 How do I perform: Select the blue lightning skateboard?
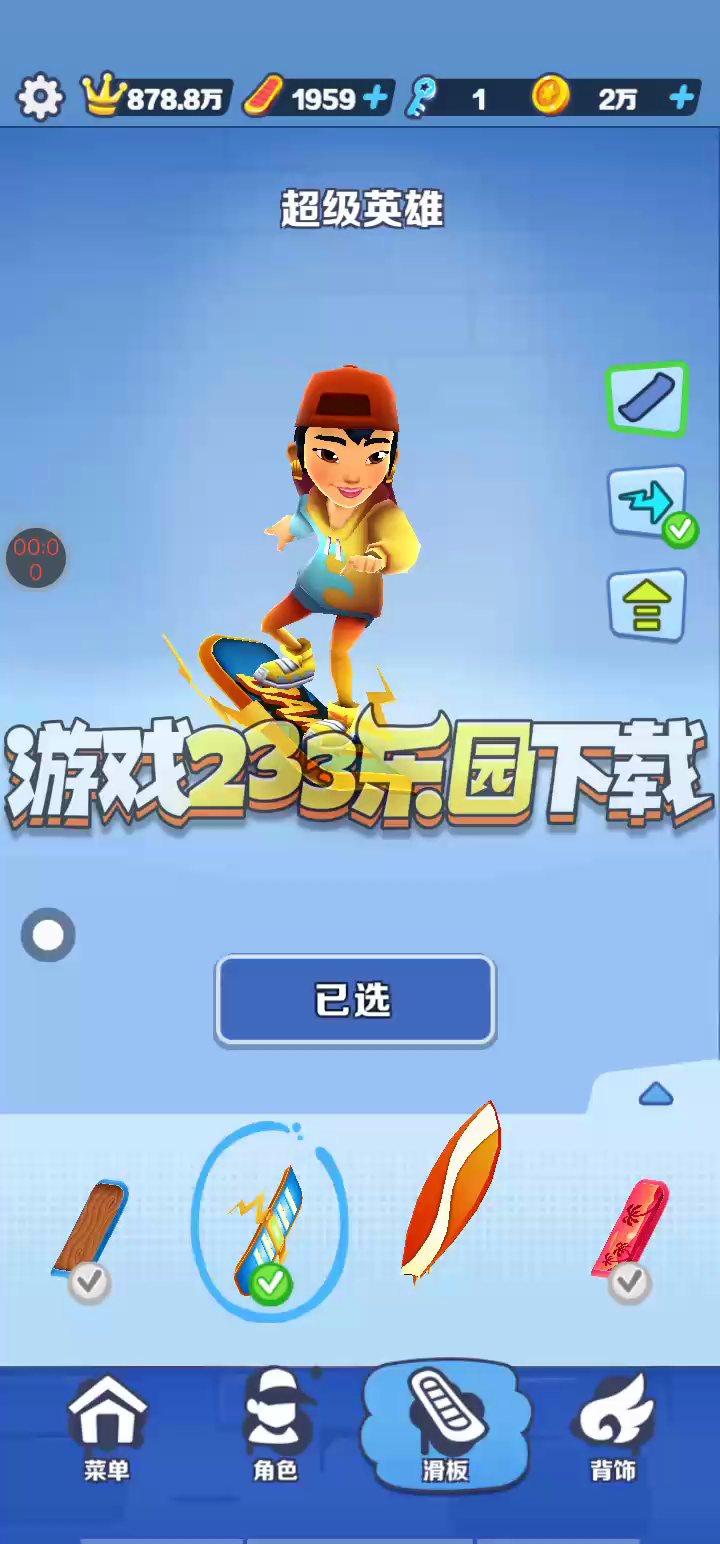[266, 1225]
